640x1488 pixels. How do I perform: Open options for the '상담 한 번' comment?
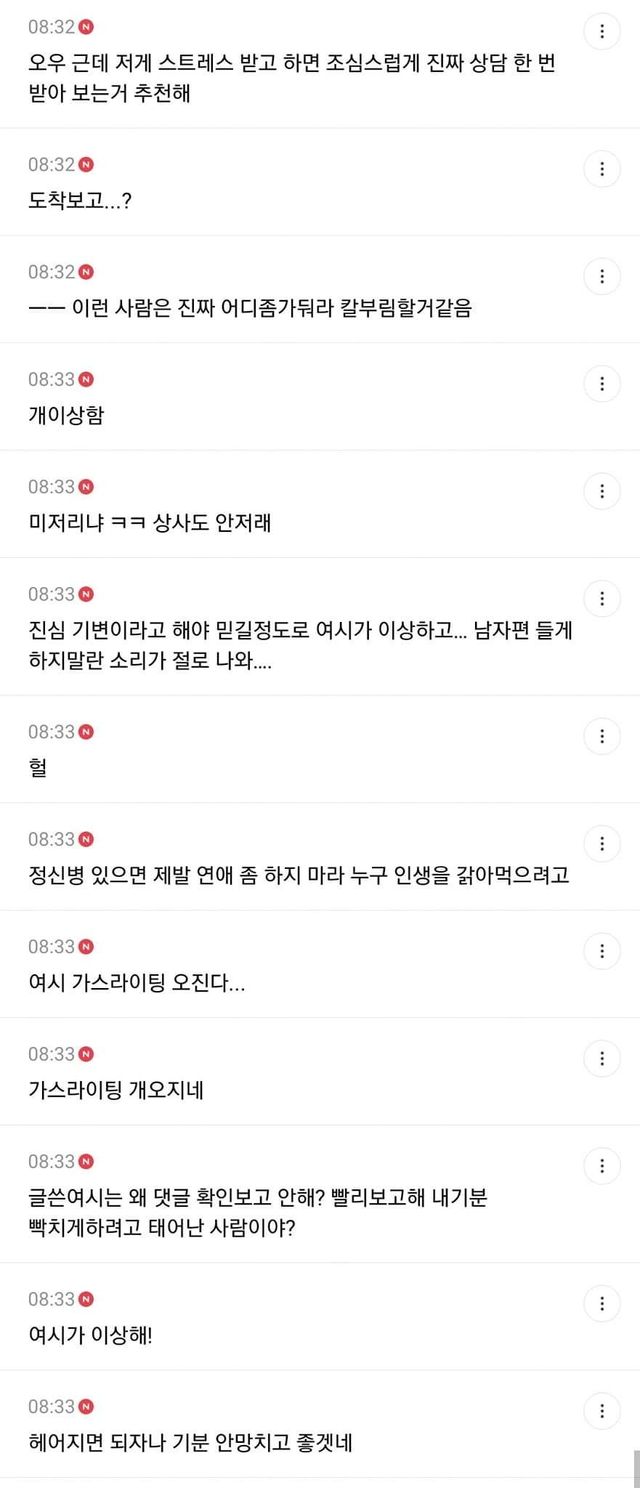coord(602,31)
